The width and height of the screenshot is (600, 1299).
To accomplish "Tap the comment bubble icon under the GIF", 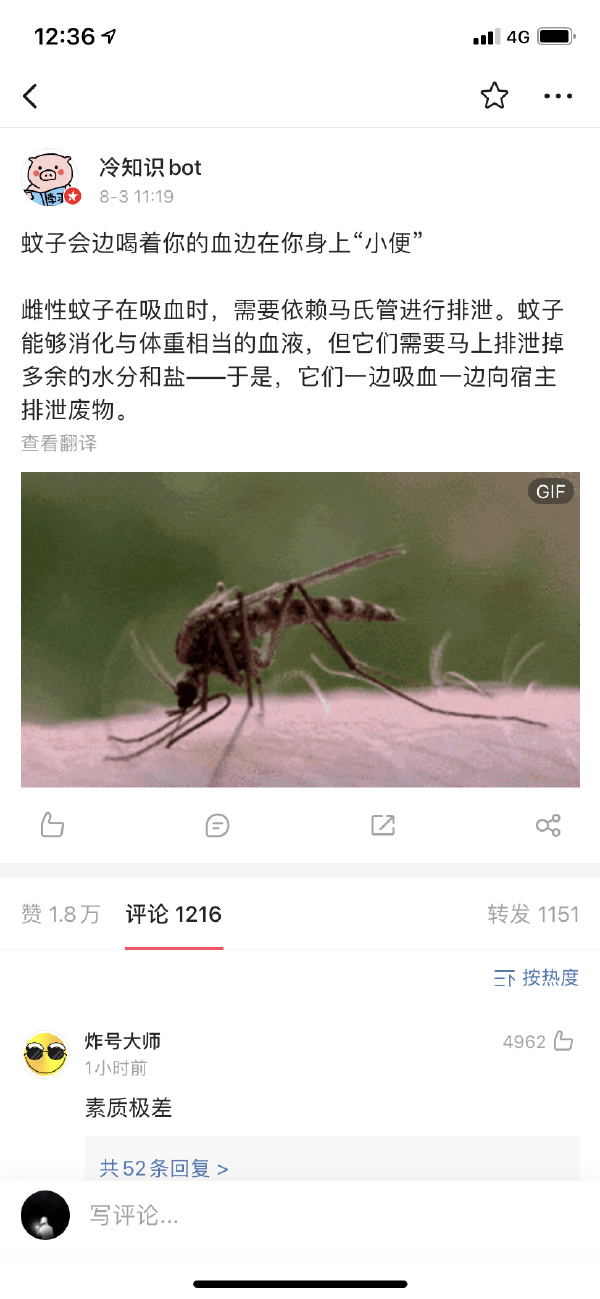I will (217, 825).
